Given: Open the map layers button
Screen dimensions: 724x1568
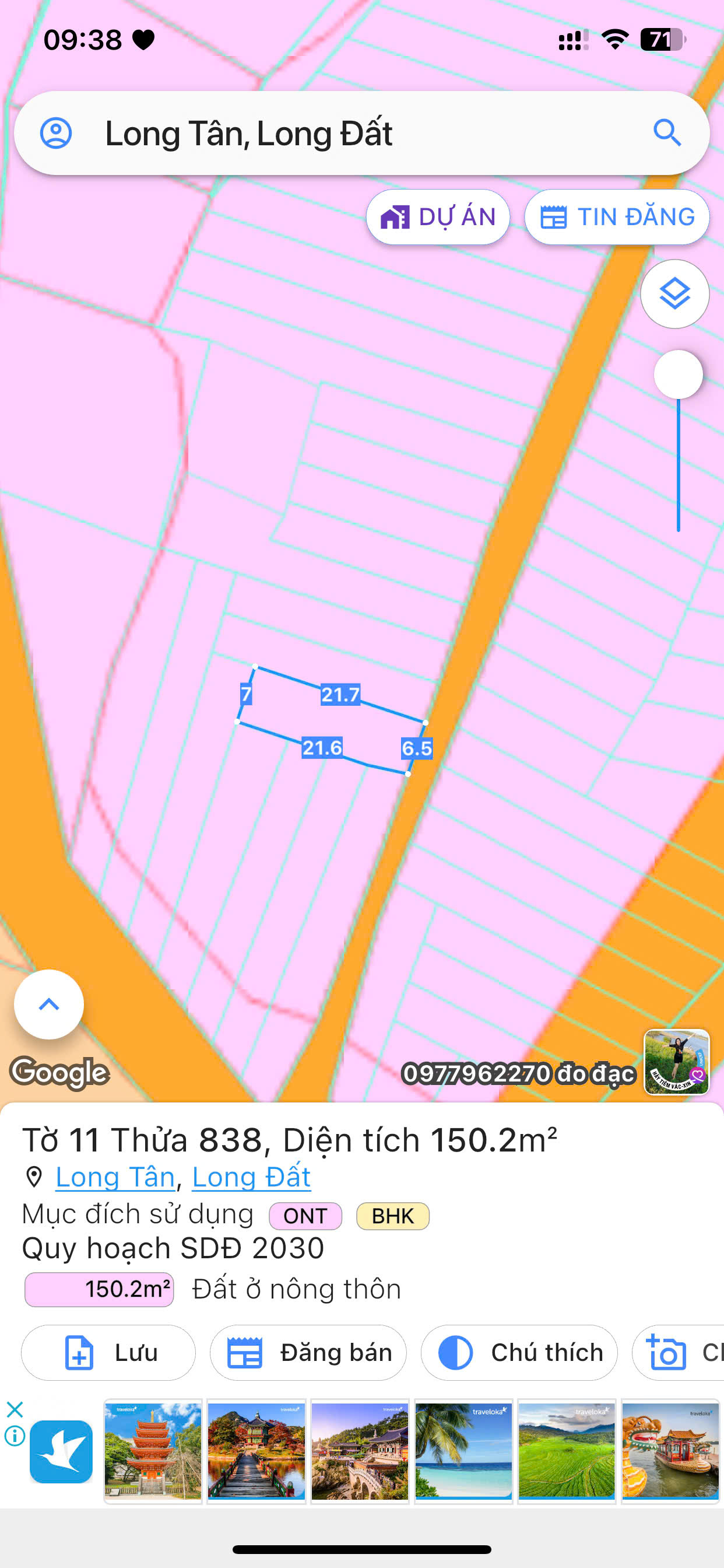Looking at the screenshot, I should point(674,294).
